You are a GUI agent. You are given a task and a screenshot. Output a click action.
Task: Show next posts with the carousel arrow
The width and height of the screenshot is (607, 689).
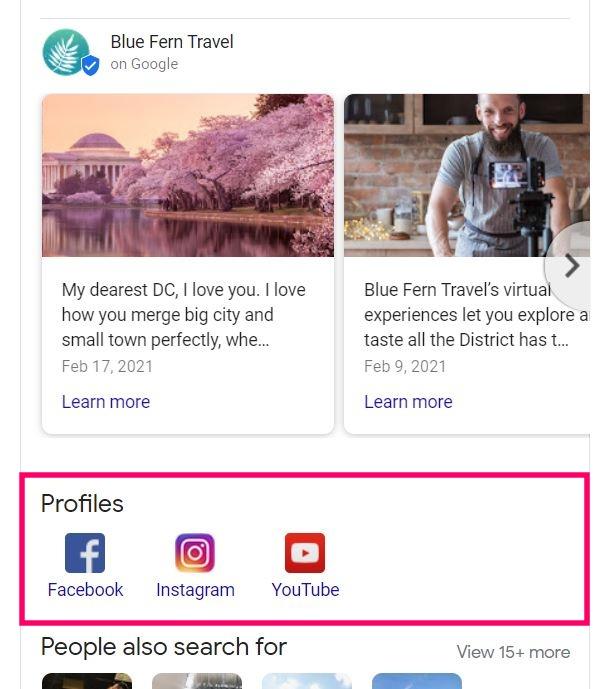point(572,266)
